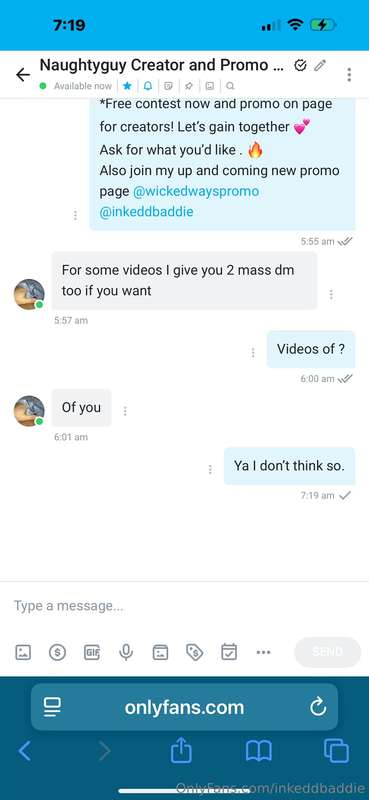The image size is (369, 800).
Task: Open Safari tabs overview
Action: tap(336, 752)
